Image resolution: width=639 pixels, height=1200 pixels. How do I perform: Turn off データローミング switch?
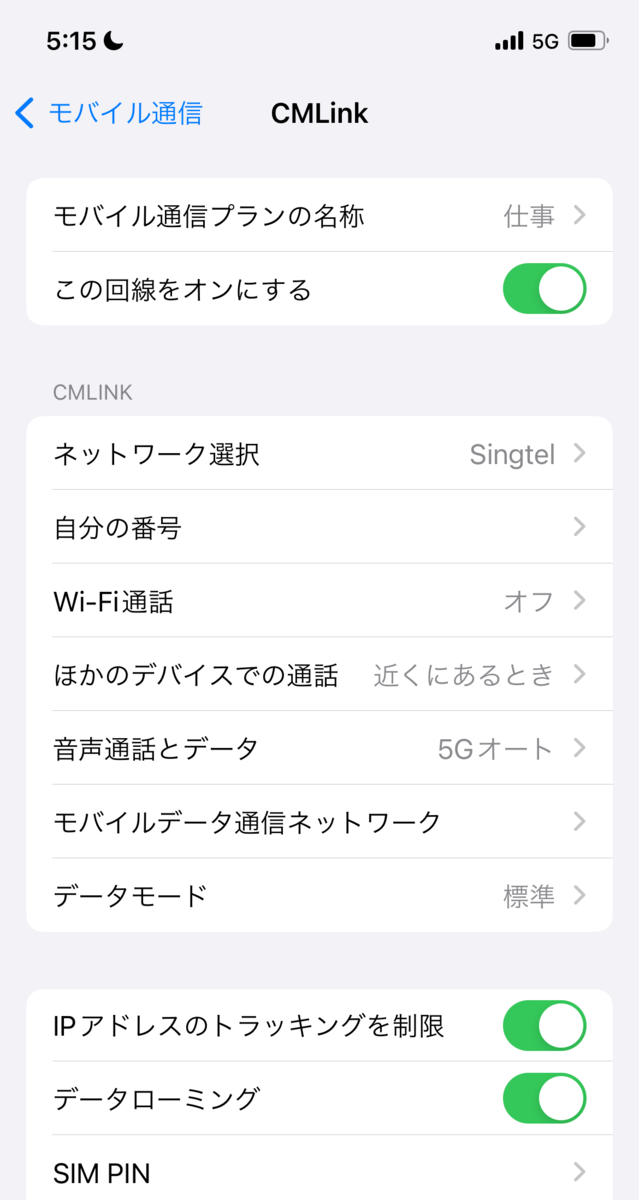(x=544, y=1098)
